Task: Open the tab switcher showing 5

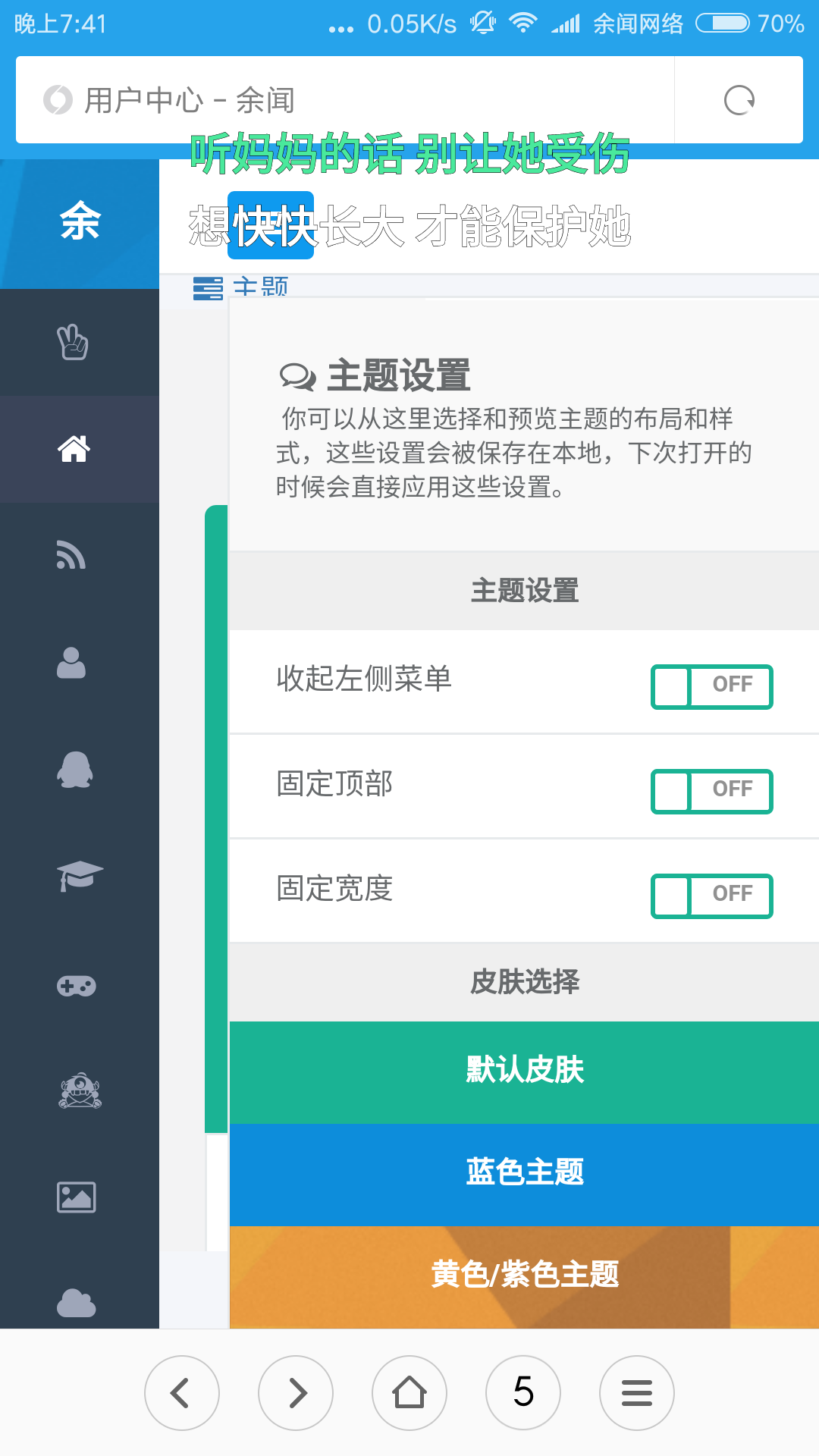Action: coord(523,1393)
